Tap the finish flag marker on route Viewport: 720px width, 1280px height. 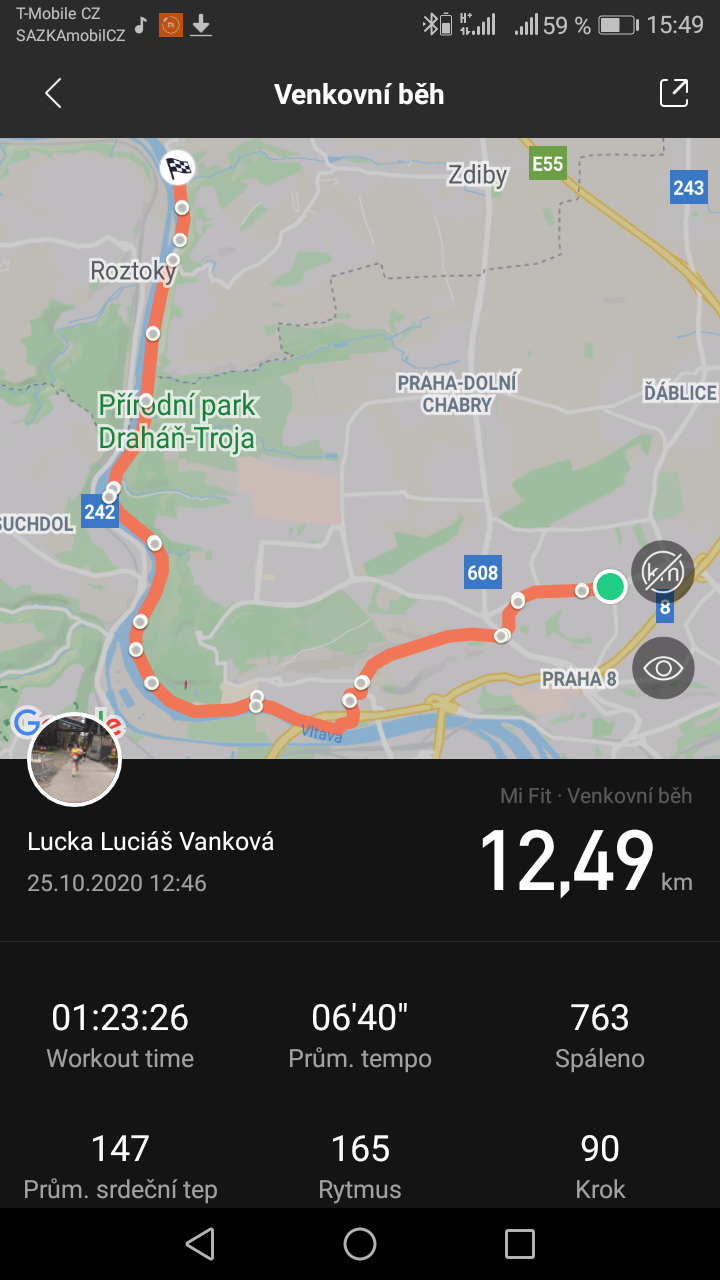[x=178, y=167]
